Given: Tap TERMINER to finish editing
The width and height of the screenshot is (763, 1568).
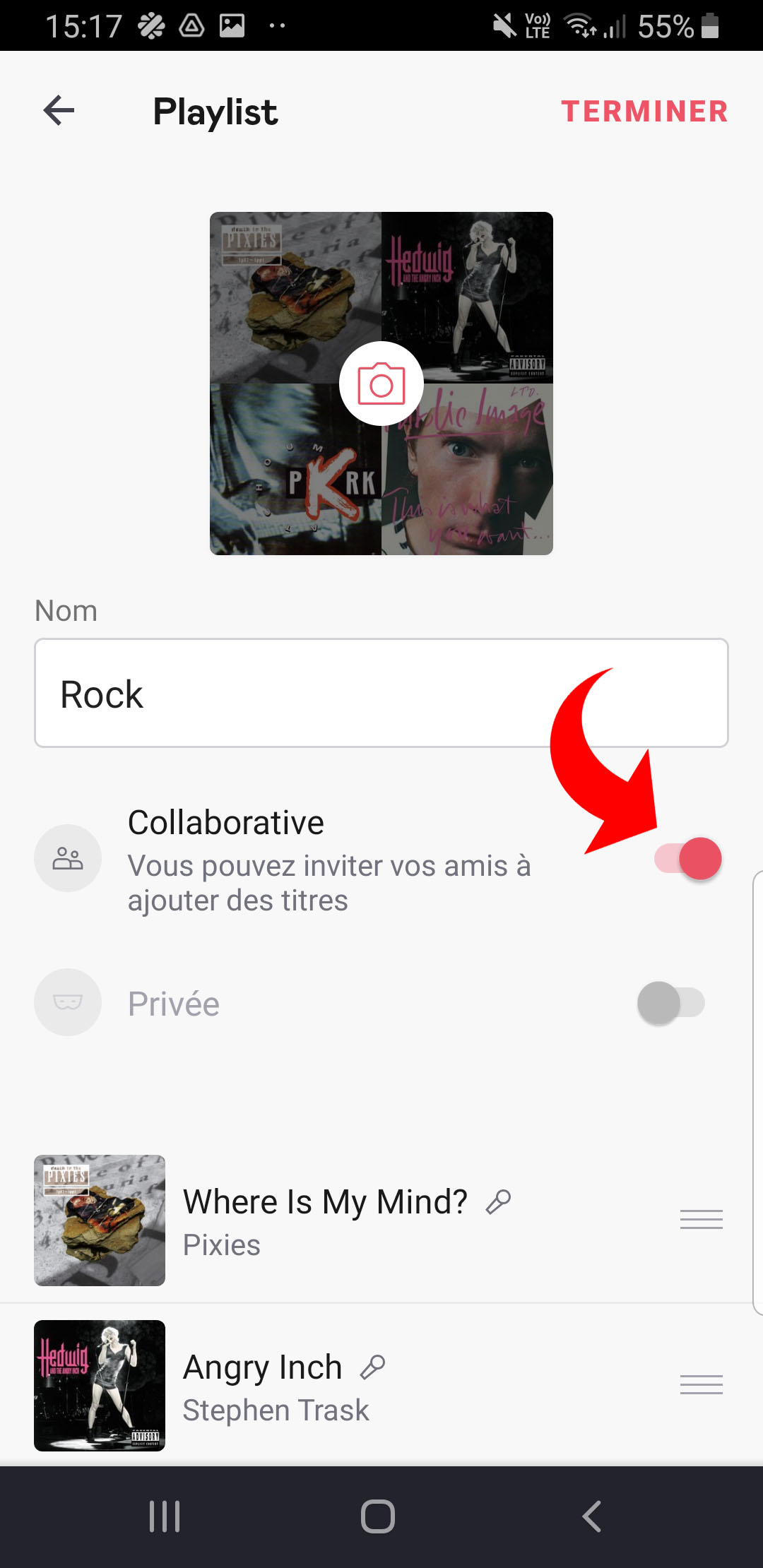Looking at the screenshot, I should pos(645,112).
